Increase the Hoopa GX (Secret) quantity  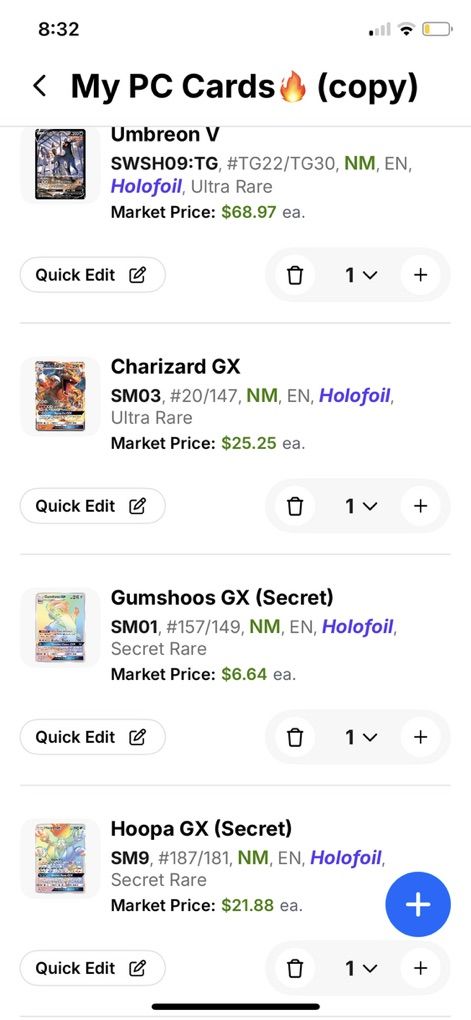point(421,968)
